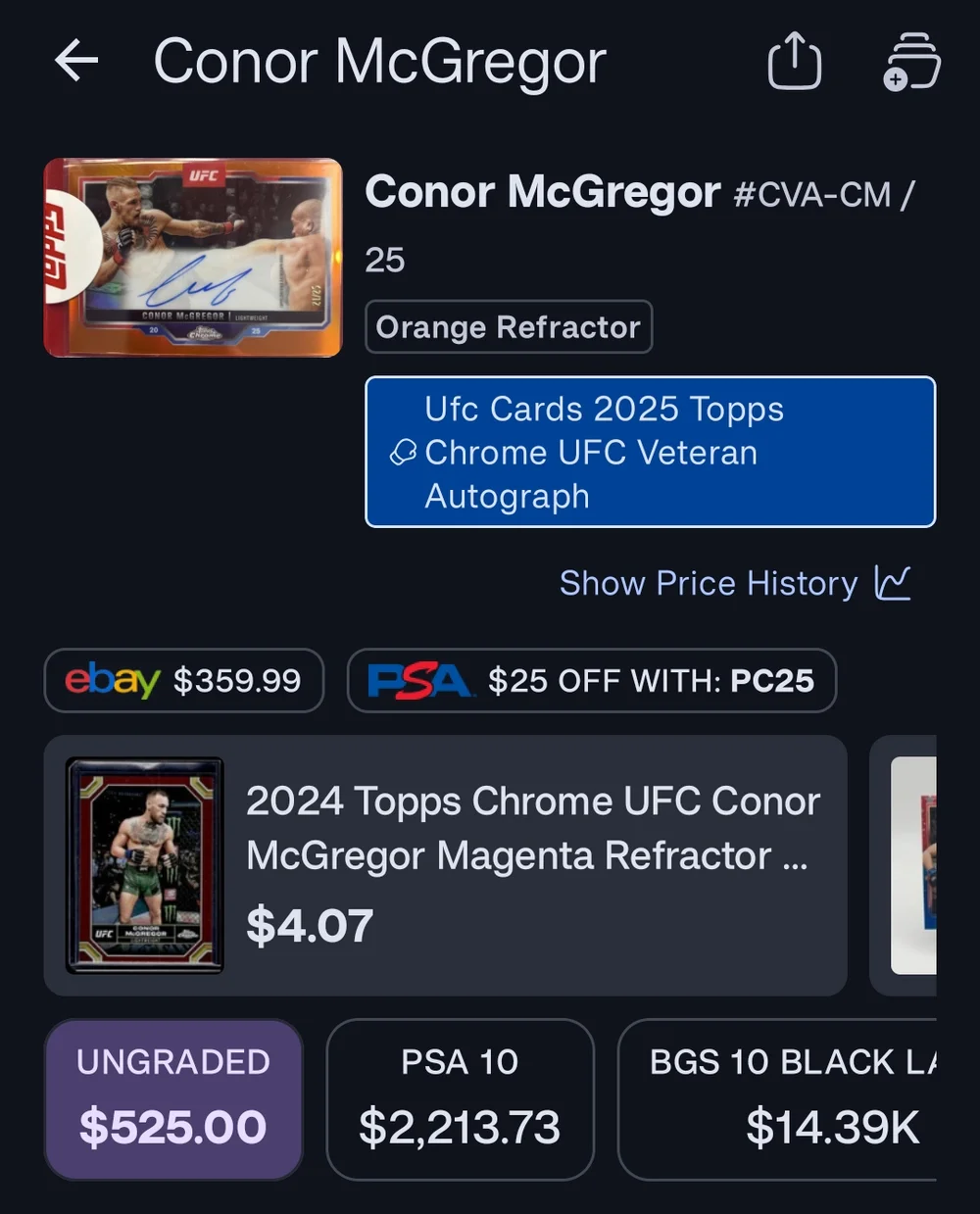The height and width of the screenshot is (1214, 980).
Task: Open the 2024 Magenta Refractor sale listing
Action: pyautogui.click(x=446, y=862)
